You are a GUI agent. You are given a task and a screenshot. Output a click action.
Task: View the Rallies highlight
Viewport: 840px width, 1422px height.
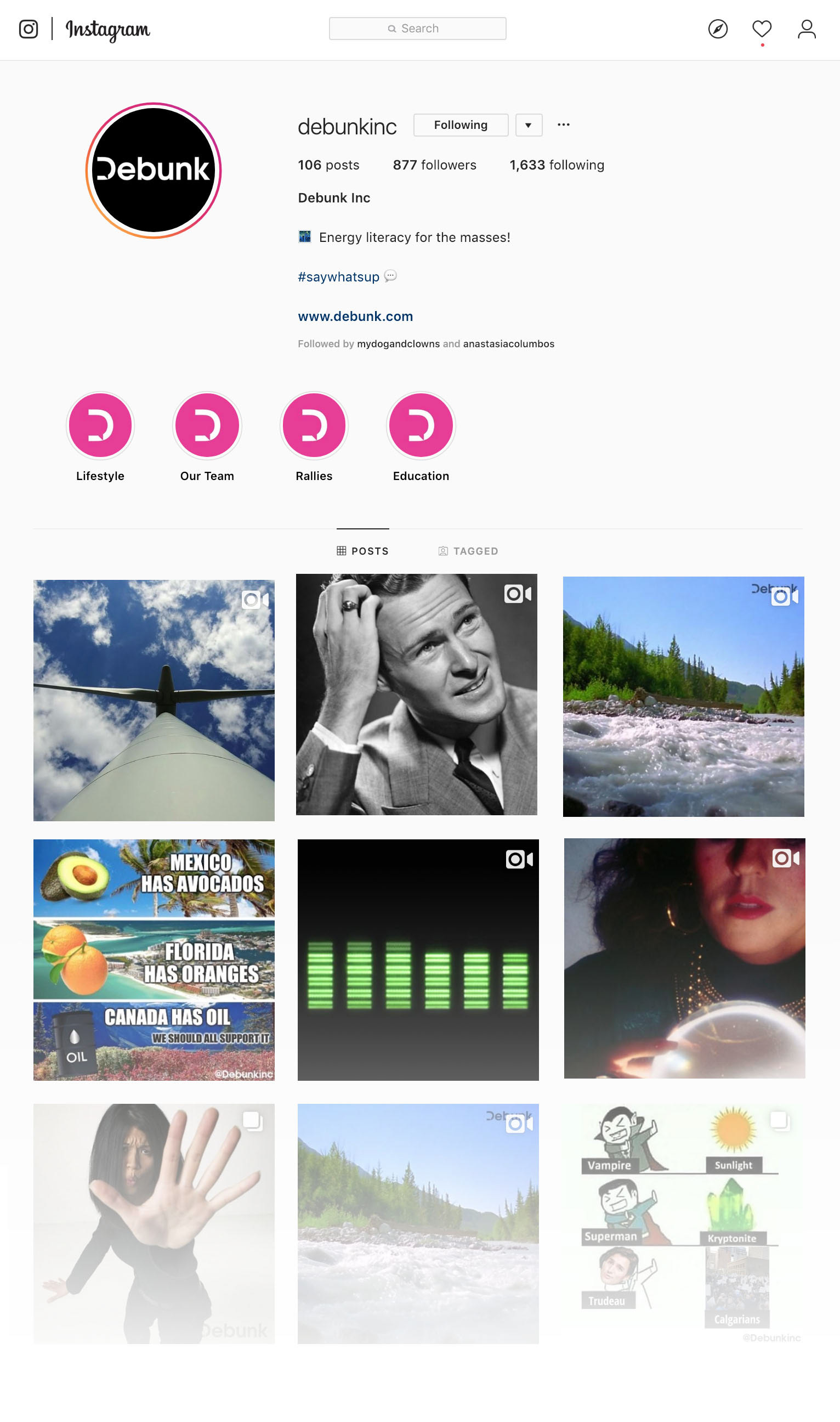pyautogui.click(x=314, y=437)
